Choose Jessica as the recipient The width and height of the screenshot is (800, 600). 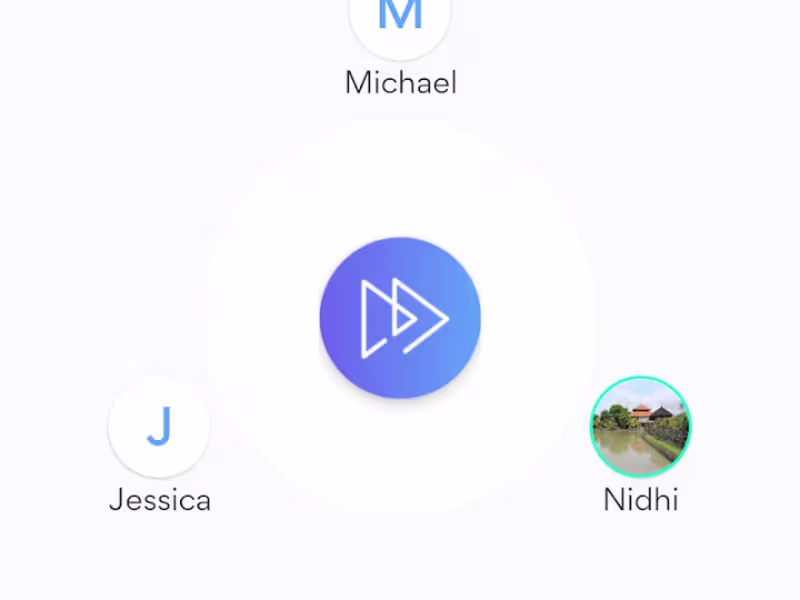point(159,427)
